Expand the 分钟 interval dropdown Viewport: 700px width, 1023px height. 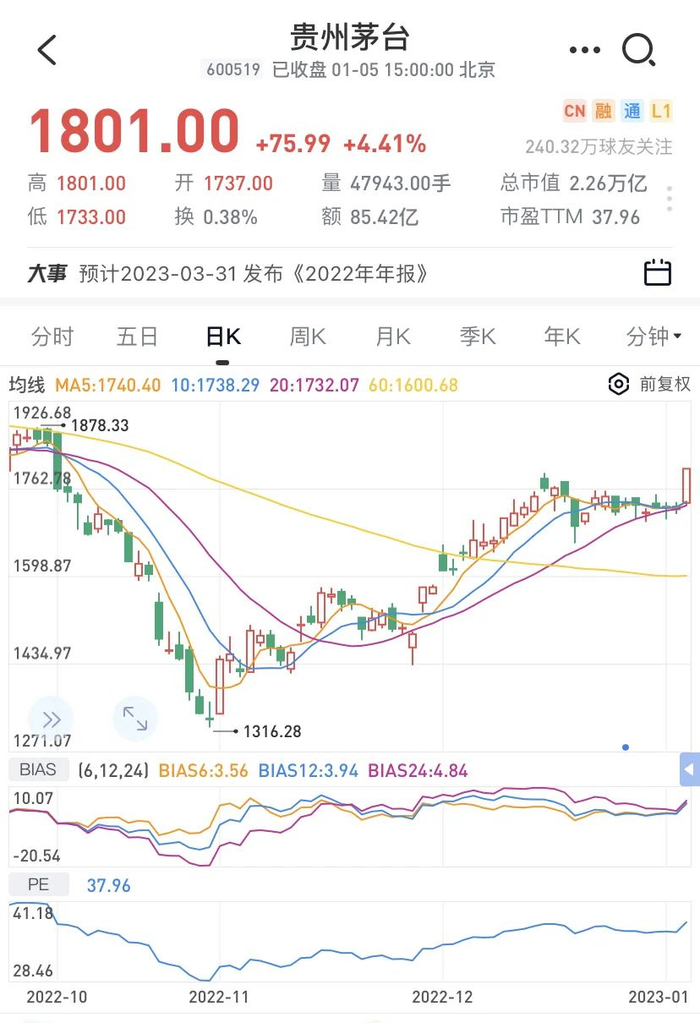(653, 337)
